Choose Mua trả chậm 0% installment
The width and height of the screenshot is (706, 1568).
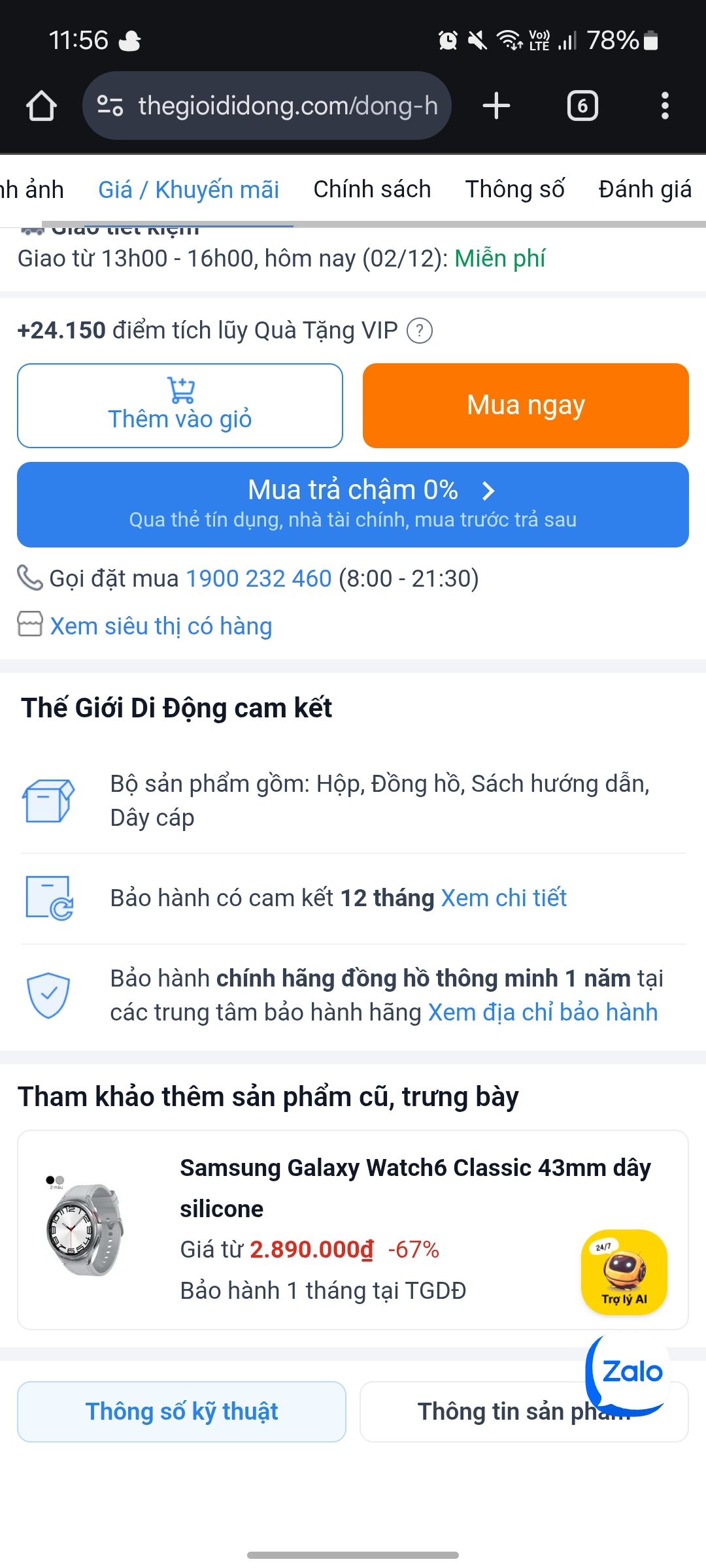click(353, 504)
